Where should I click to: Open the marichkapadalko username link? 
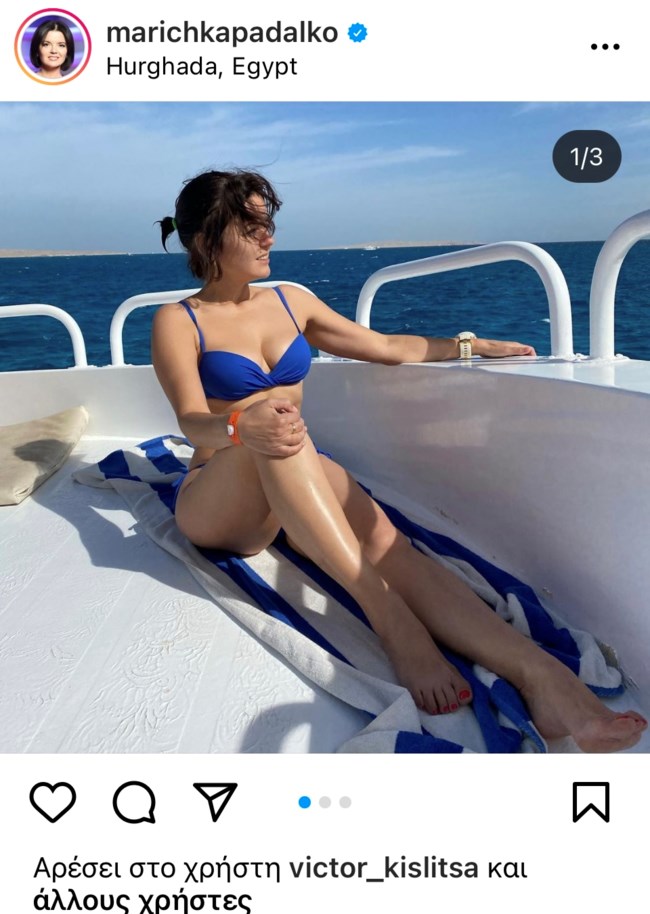[223, 32]
